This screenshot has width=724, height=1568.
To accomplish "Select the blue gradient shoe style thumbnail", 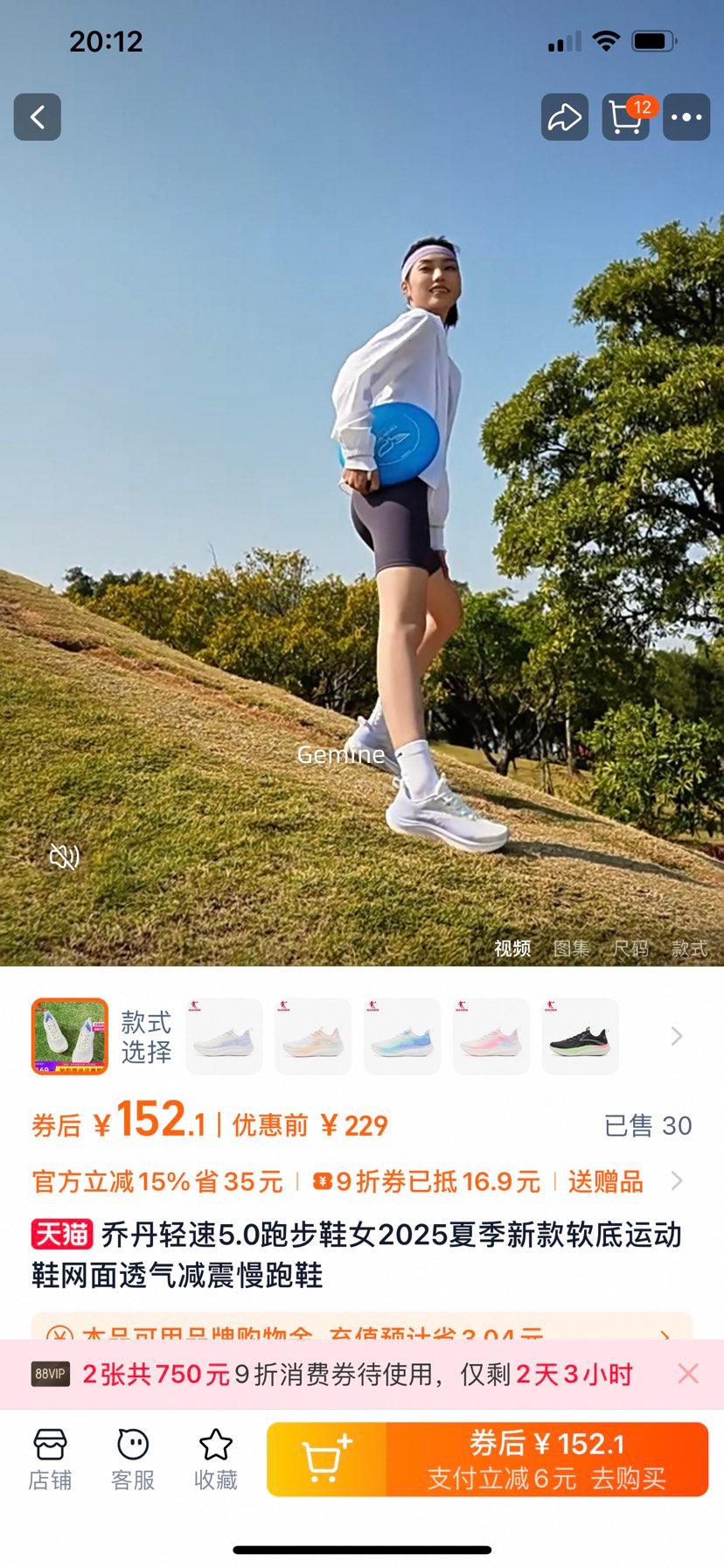I will (x=401, y=1037).
